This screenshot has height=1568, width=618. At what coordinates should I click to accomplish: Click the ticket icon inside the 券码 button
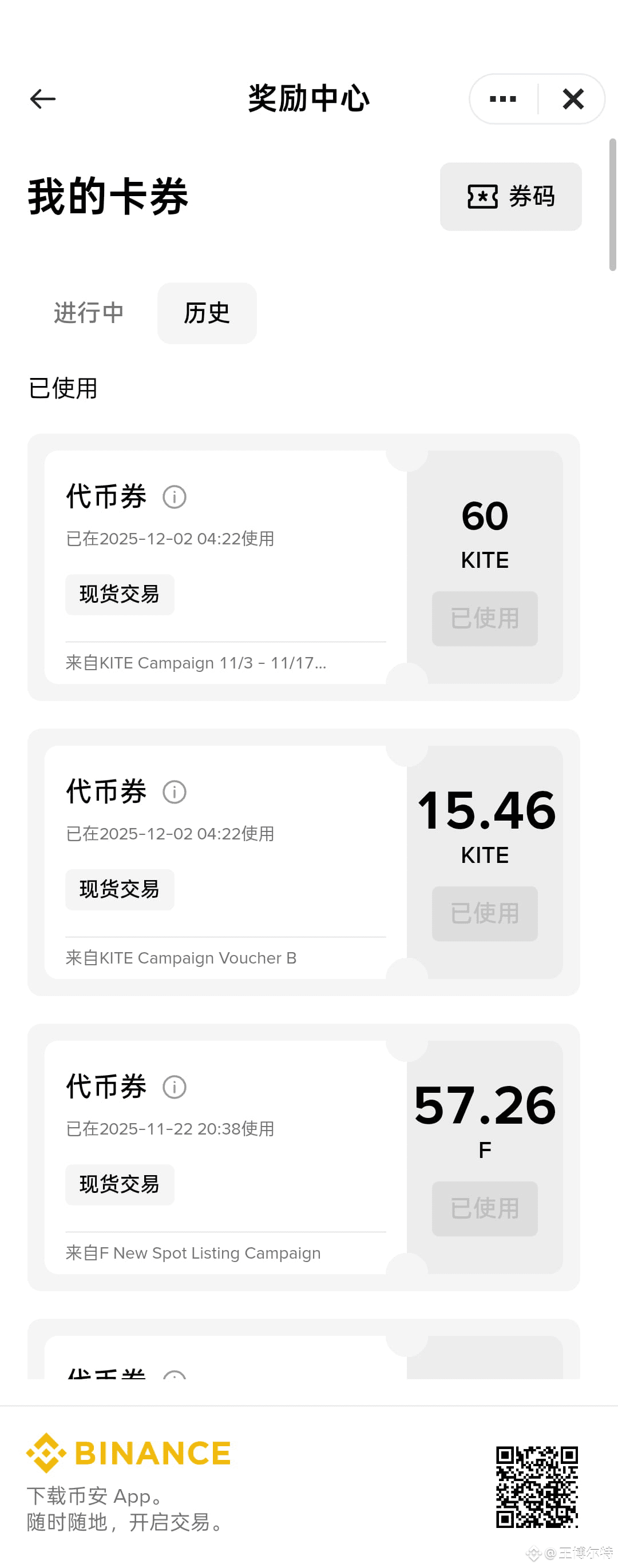click(483, 197)
